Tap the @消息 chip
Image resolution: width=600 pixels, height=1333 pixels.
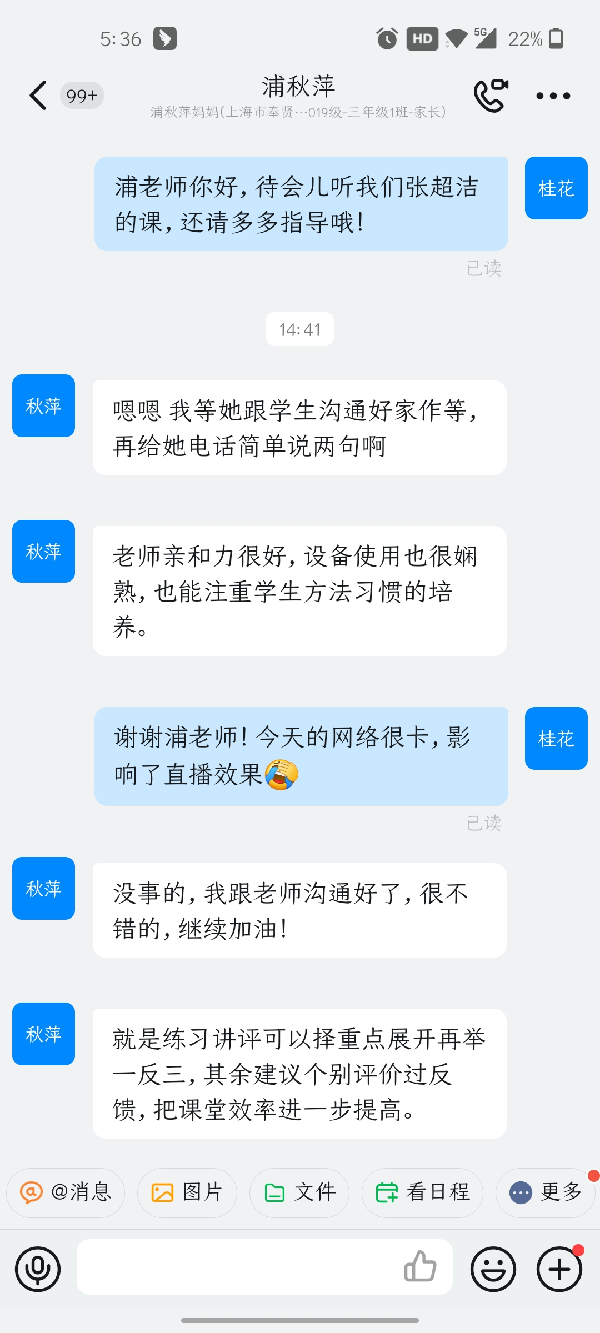pos(66,1192)
